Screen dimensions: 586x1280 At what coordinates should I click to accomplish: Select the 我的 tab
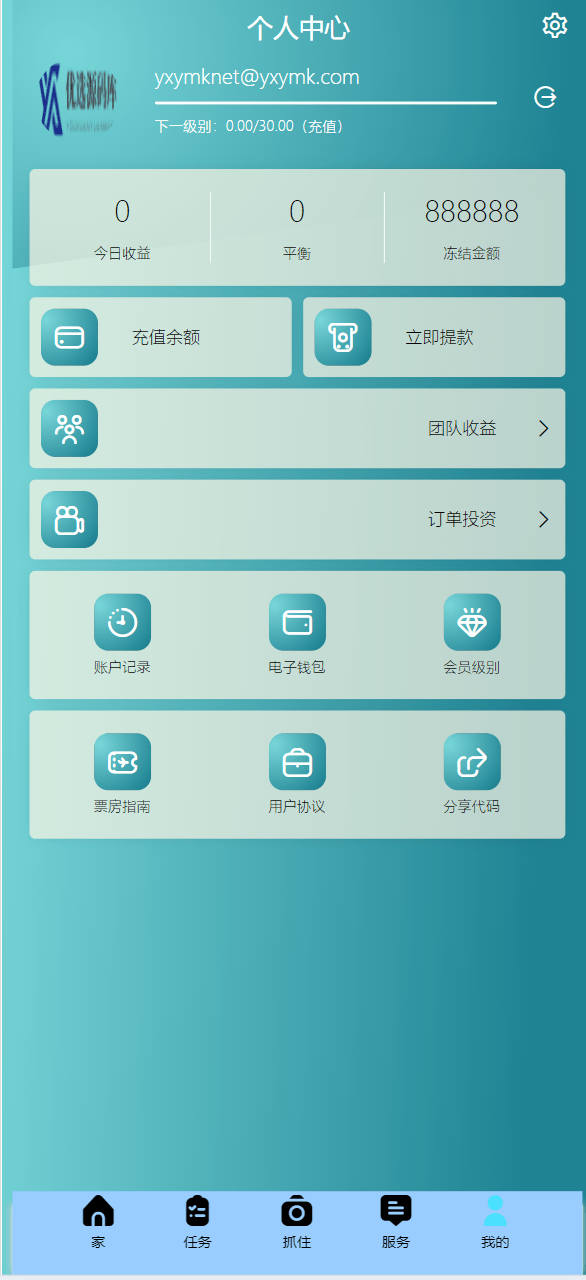[x=495, y=1223]
